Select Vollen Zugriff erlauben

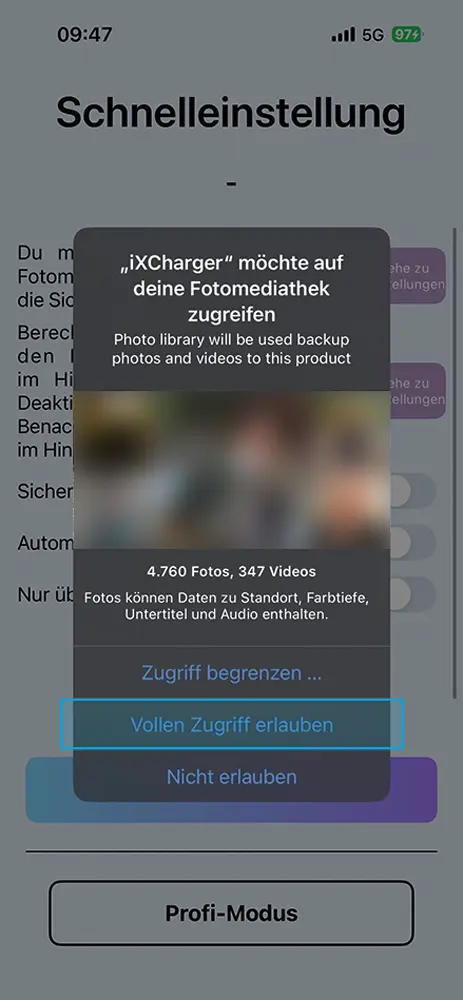[232, 724]
